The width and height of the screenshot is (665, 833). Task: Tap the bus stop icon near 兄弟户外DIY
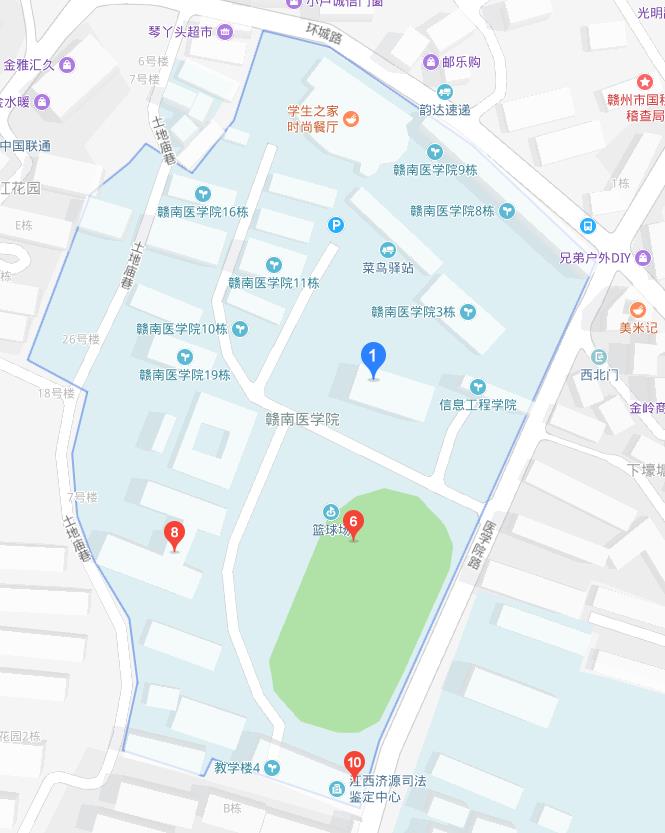(589, 226)
